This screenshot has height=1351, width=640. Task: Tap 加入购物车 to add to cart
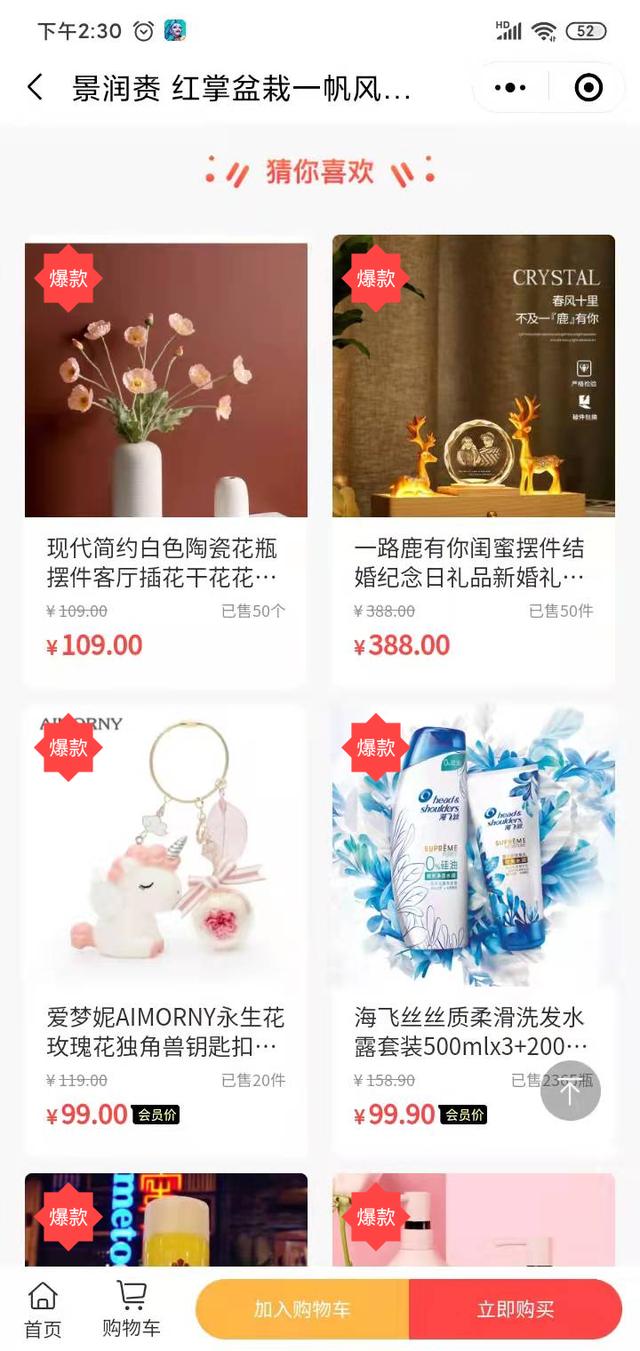tap(302, 1309)
